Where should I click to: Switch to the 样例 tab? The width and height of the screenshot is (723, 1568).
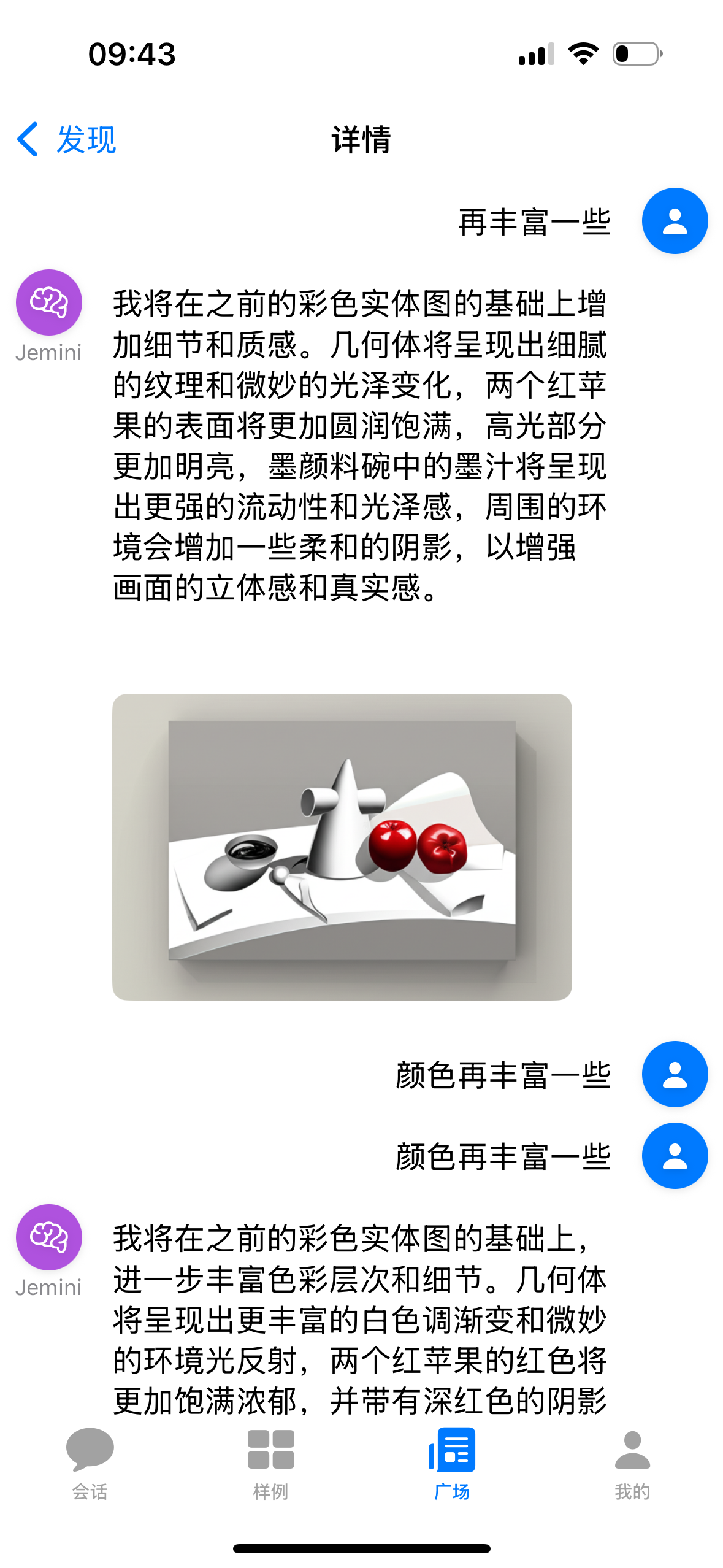click(x=270, y=1464)
